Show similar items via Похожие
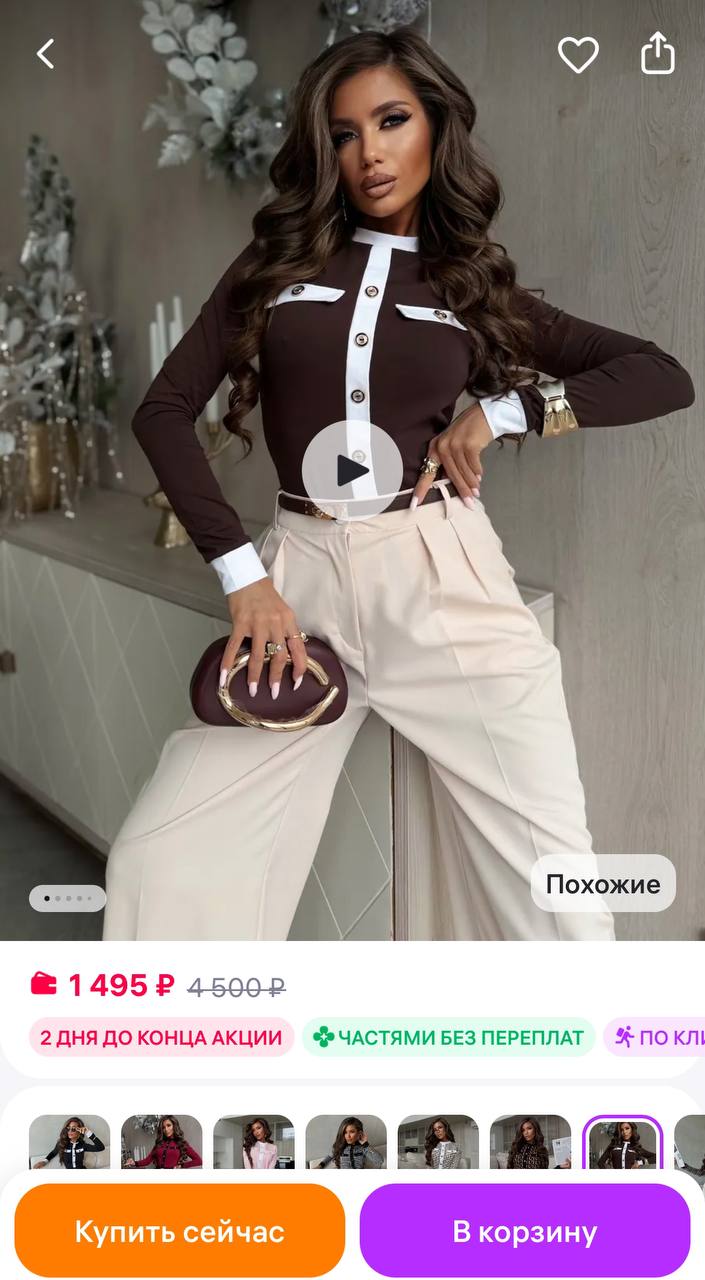This screenshot has width=705, height=1280. 602,884
